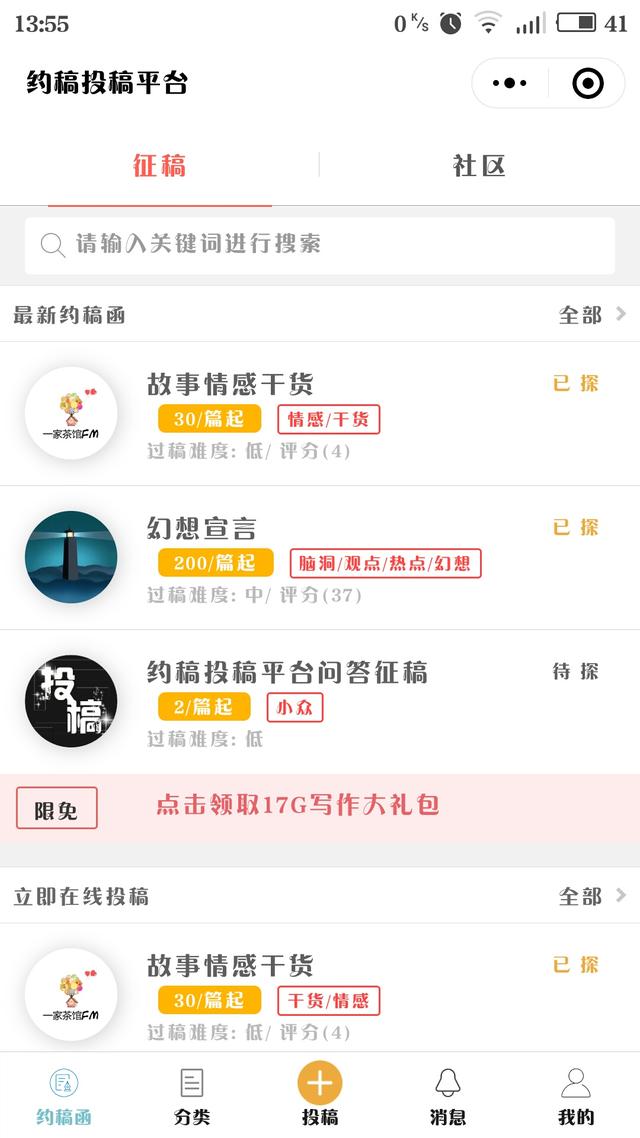
Task: View 全部 for 立即在线投稿
Action: pos(592,896)
